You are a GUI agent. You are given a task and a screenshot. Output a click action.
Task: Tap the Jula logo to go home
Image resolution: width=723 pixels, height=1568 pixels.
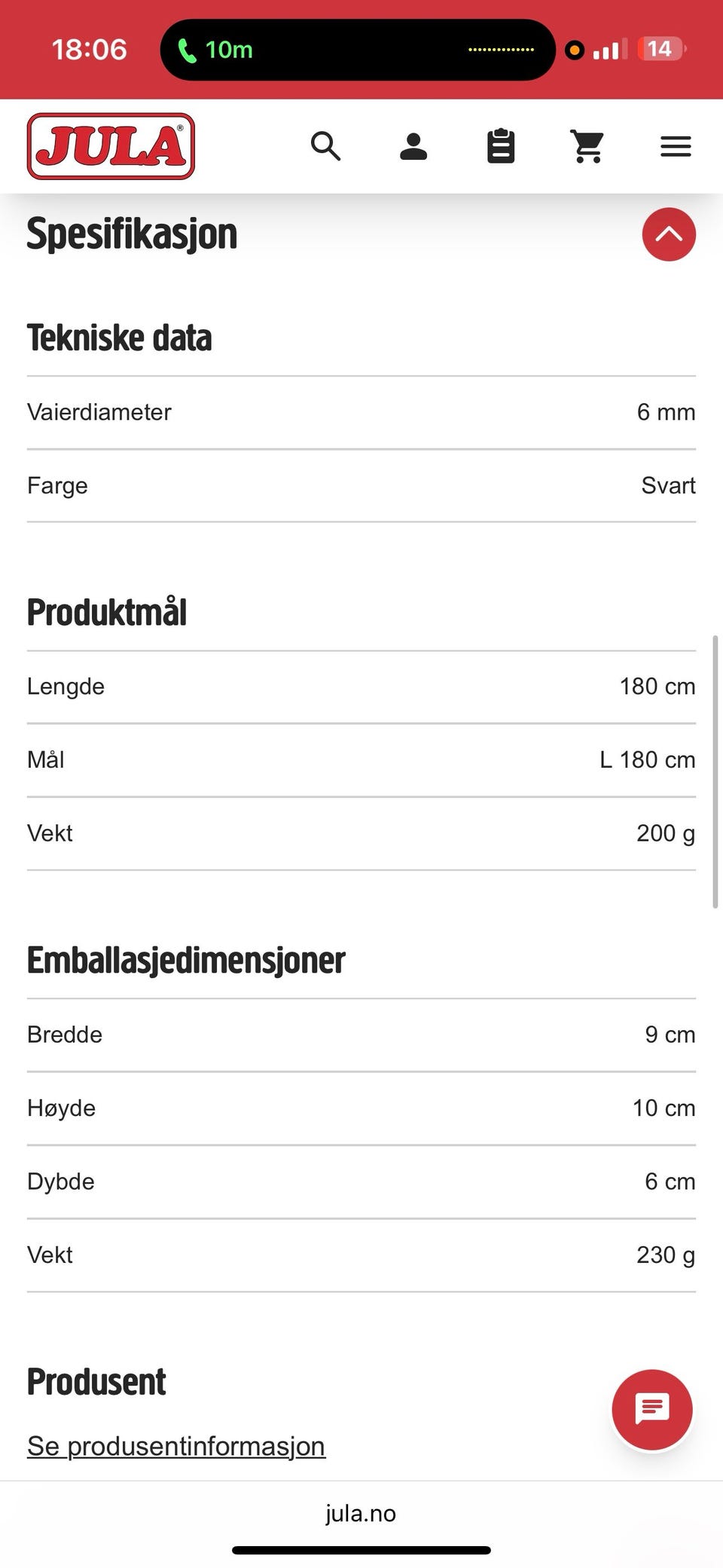coord(111,146)
